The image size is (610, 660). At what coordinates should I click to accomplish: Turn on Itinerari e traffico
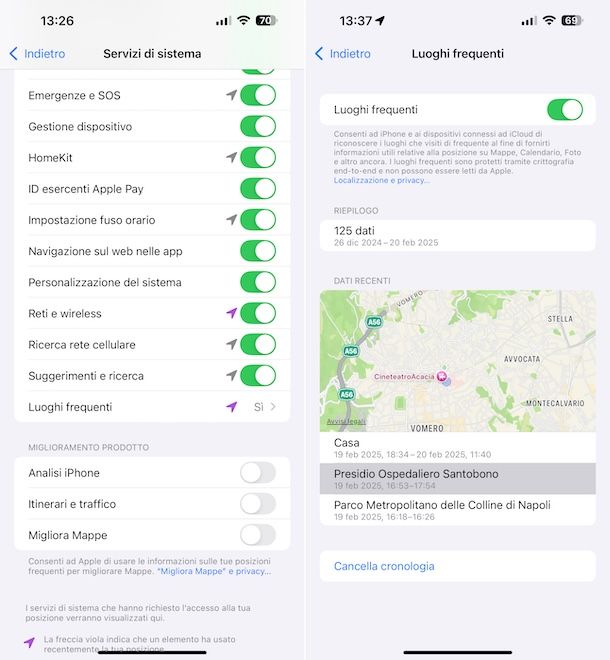pos(258,504)
